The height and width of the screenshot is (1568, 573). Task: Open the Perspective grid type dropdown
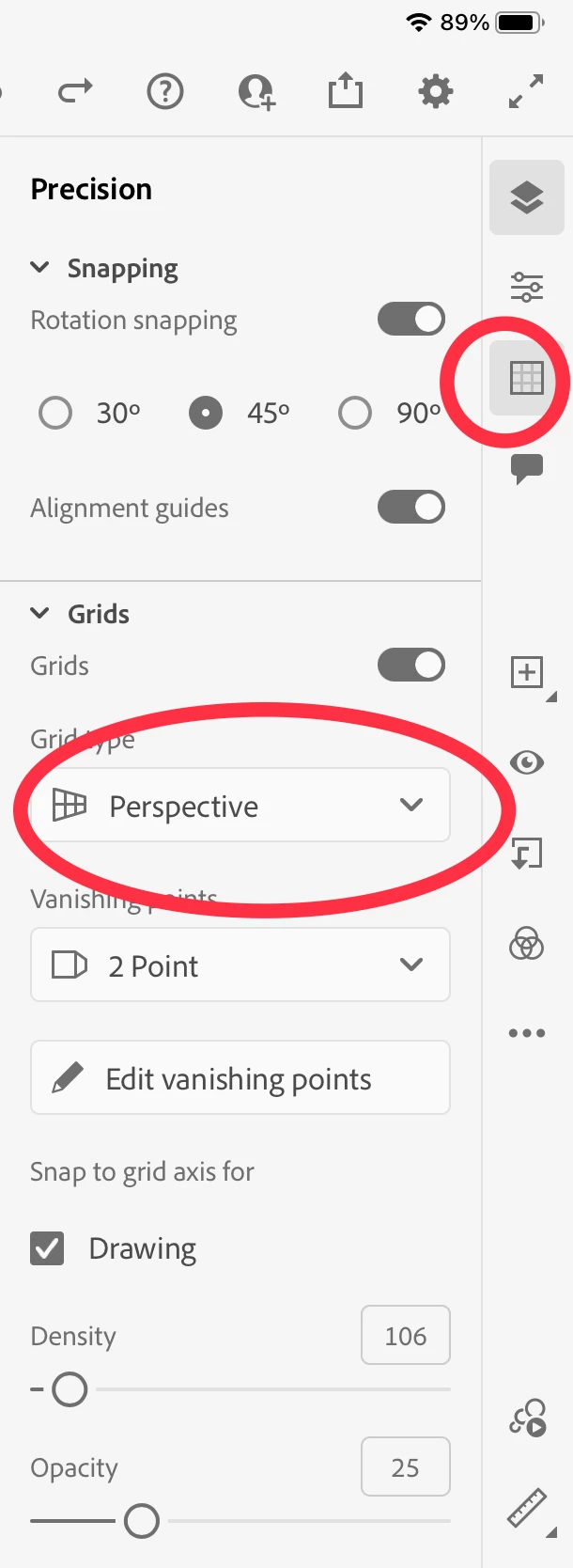tap(240, 806)
